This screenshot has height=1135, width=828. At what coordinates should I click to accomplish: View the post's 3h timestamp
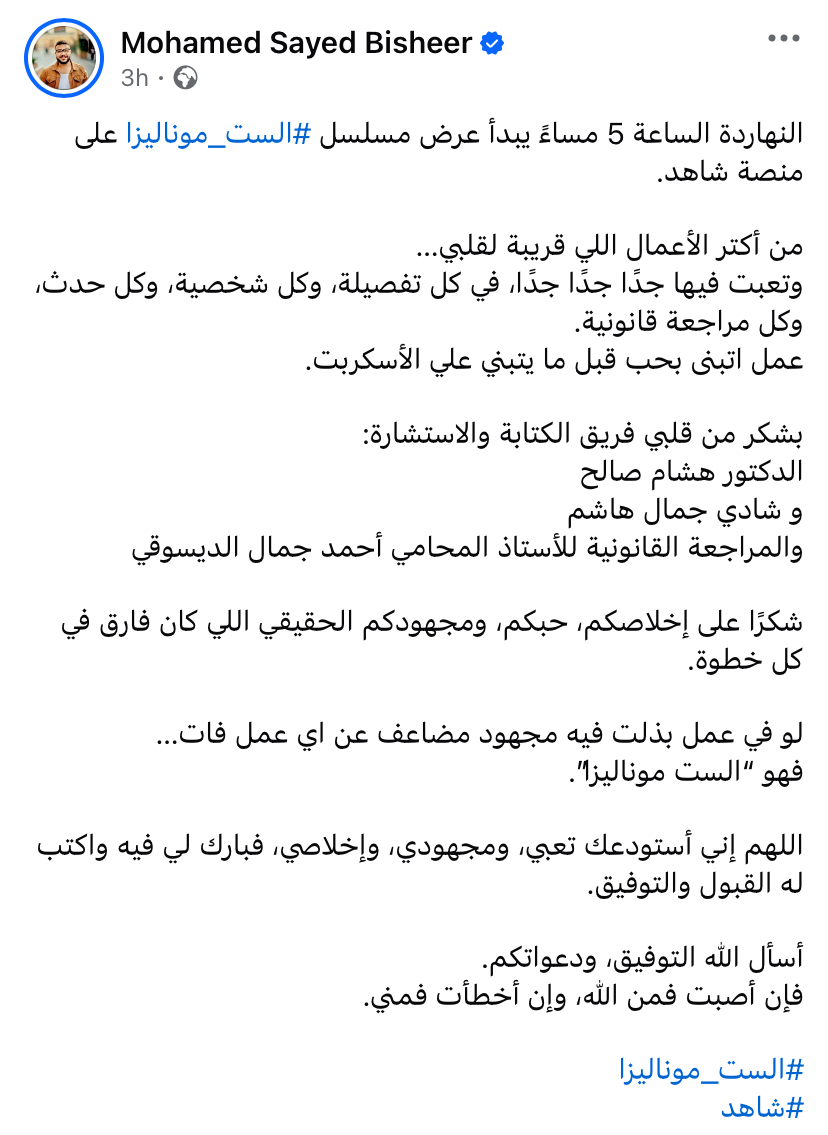click(135, 78)
